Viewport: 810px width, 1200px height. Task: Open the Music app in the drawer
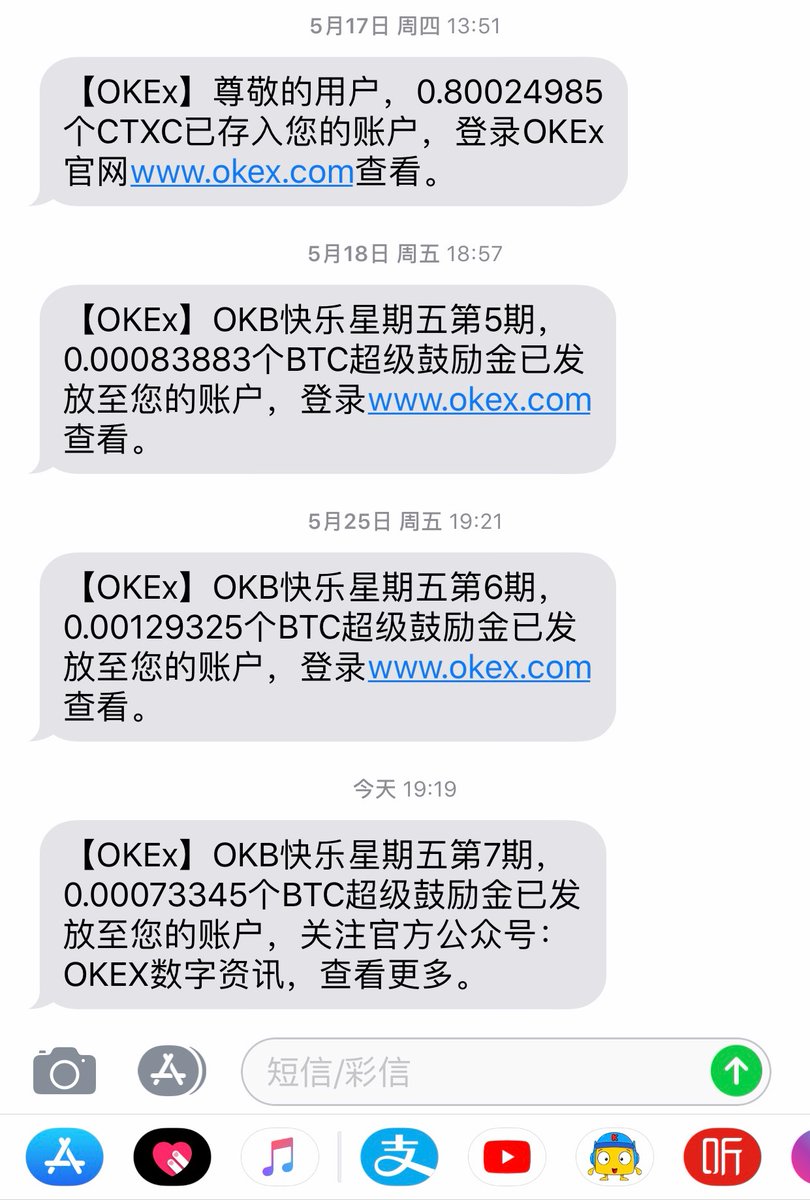(279, 1158)
